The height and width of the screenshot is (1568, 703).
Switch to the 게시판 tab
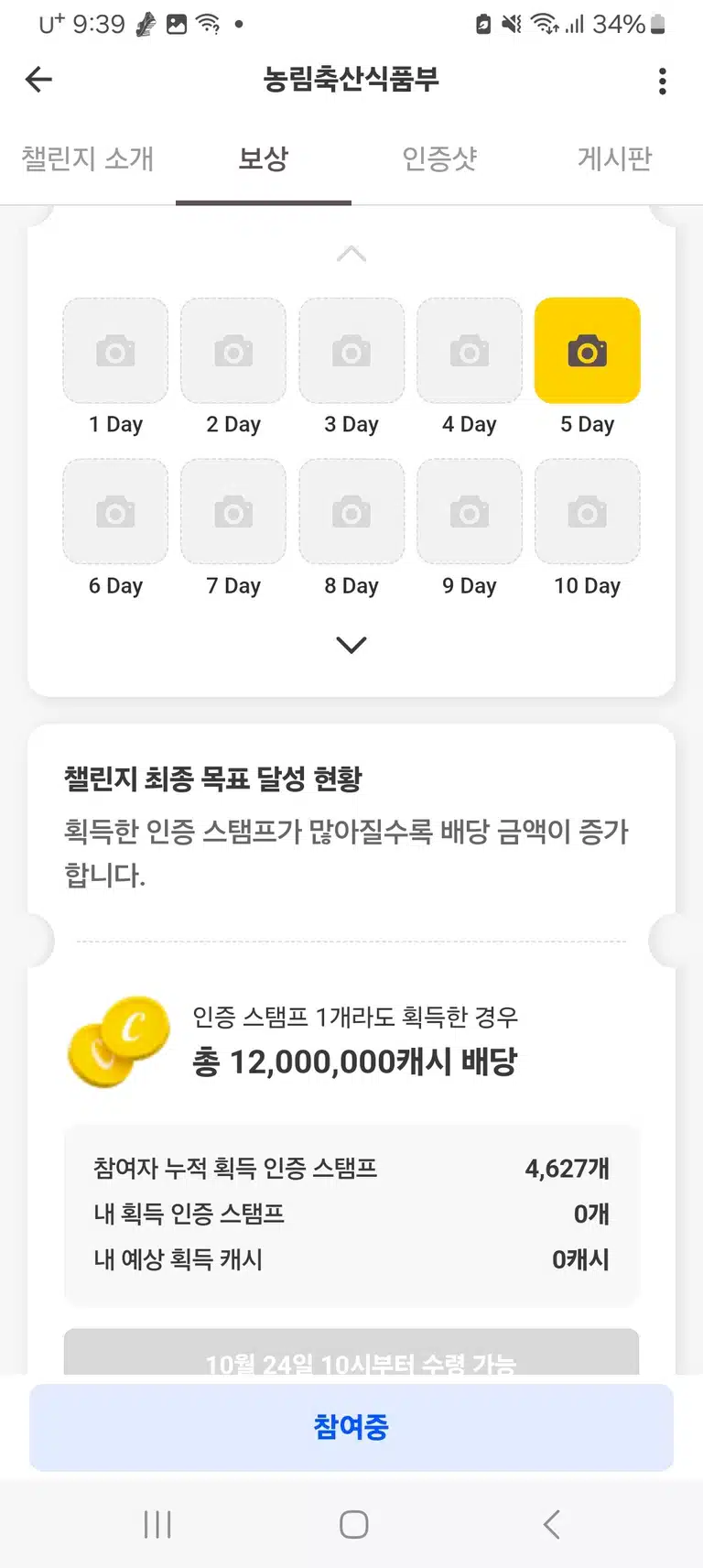point(615,158)
